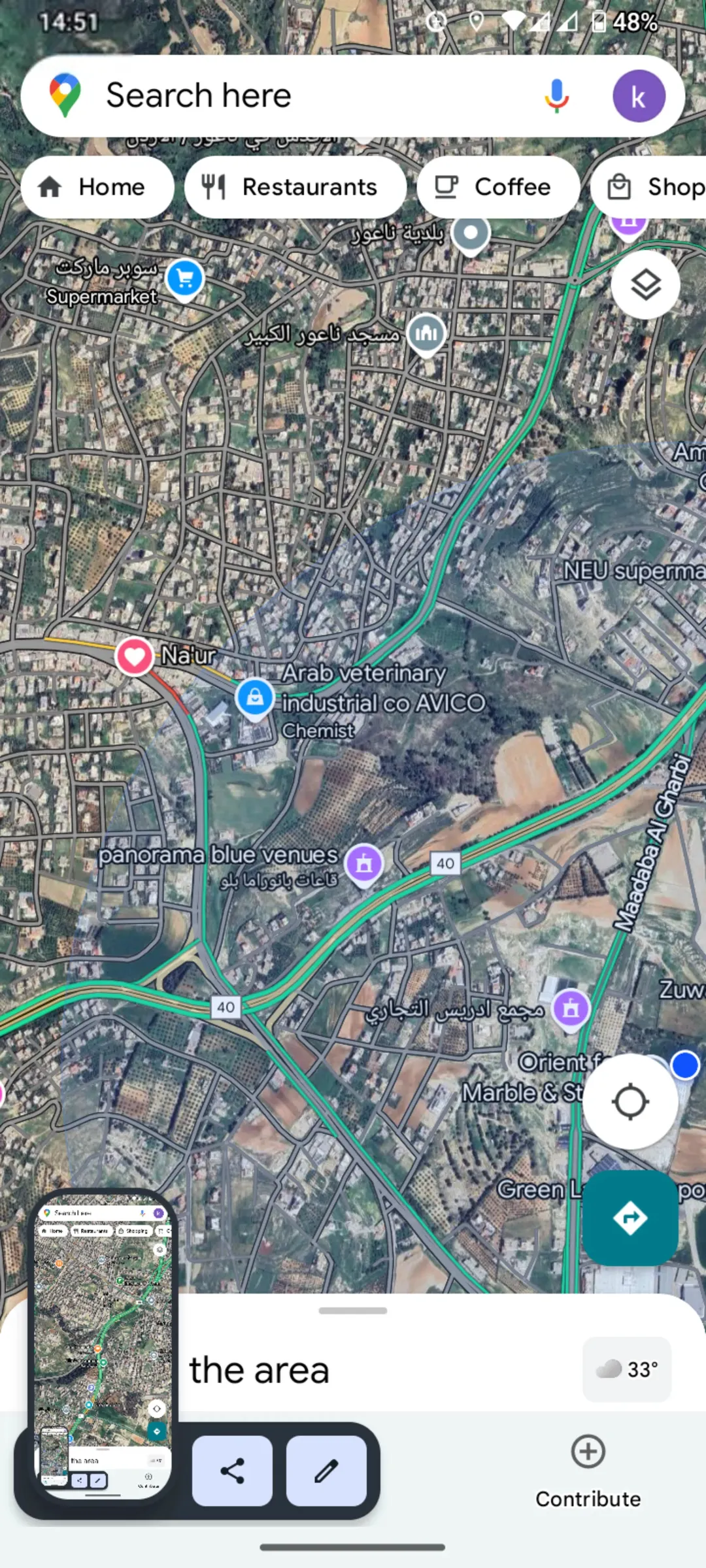706x1568 pixels.
Task: Filter map by the Shopping chip
Action: [x=648, y=187]
